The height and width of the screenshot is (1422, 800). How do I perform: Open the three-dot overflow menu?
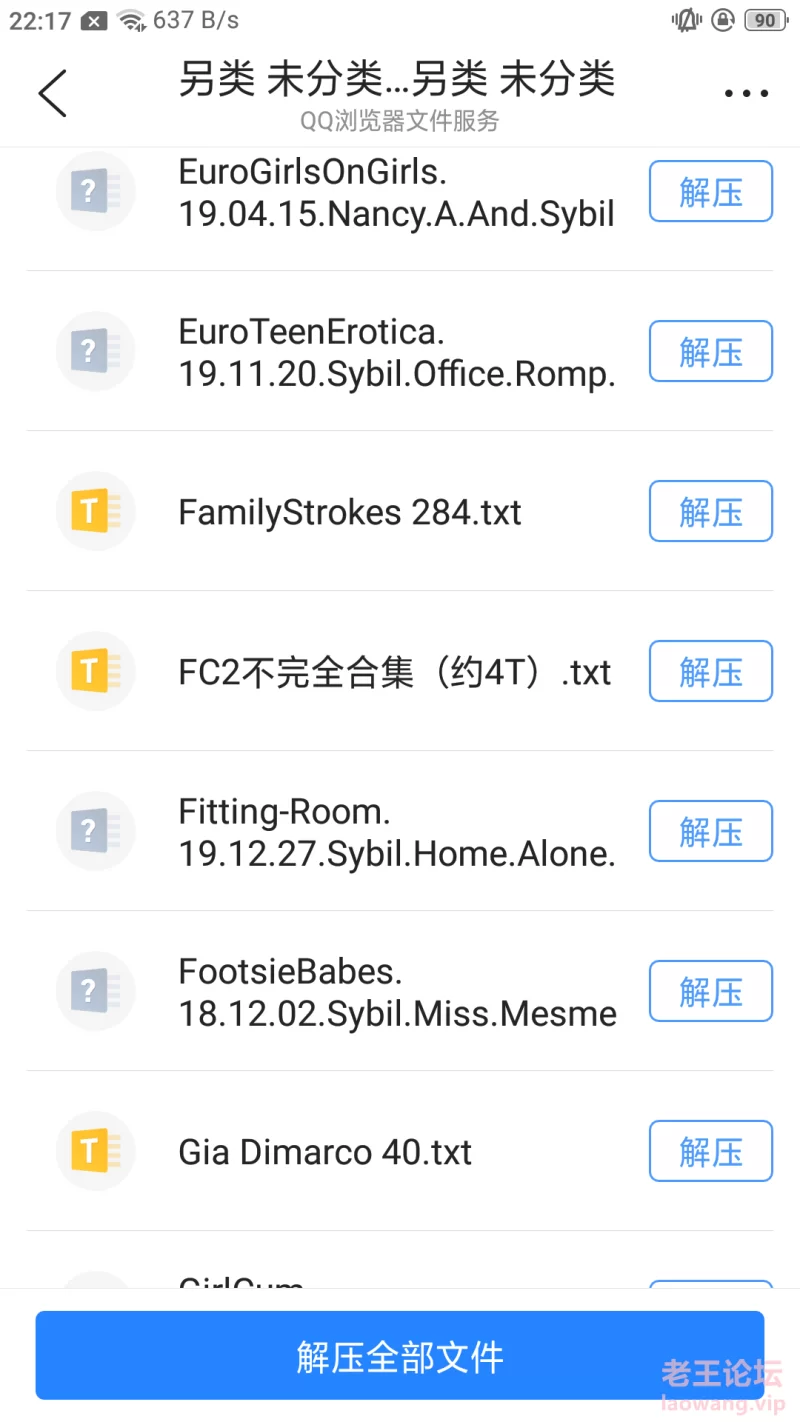tap(746, 93)
